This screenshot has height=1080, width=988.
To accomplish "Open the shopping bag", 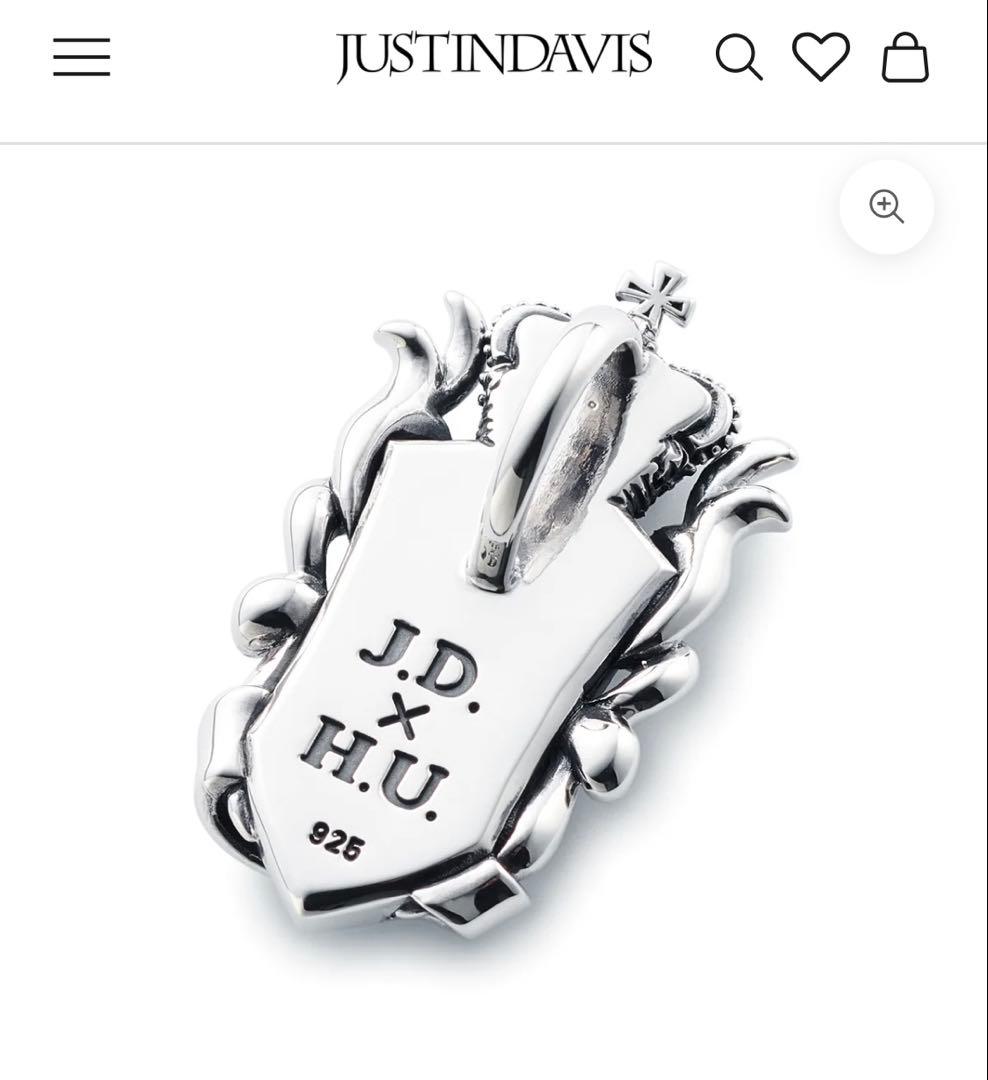I will (x=905, y=57).
